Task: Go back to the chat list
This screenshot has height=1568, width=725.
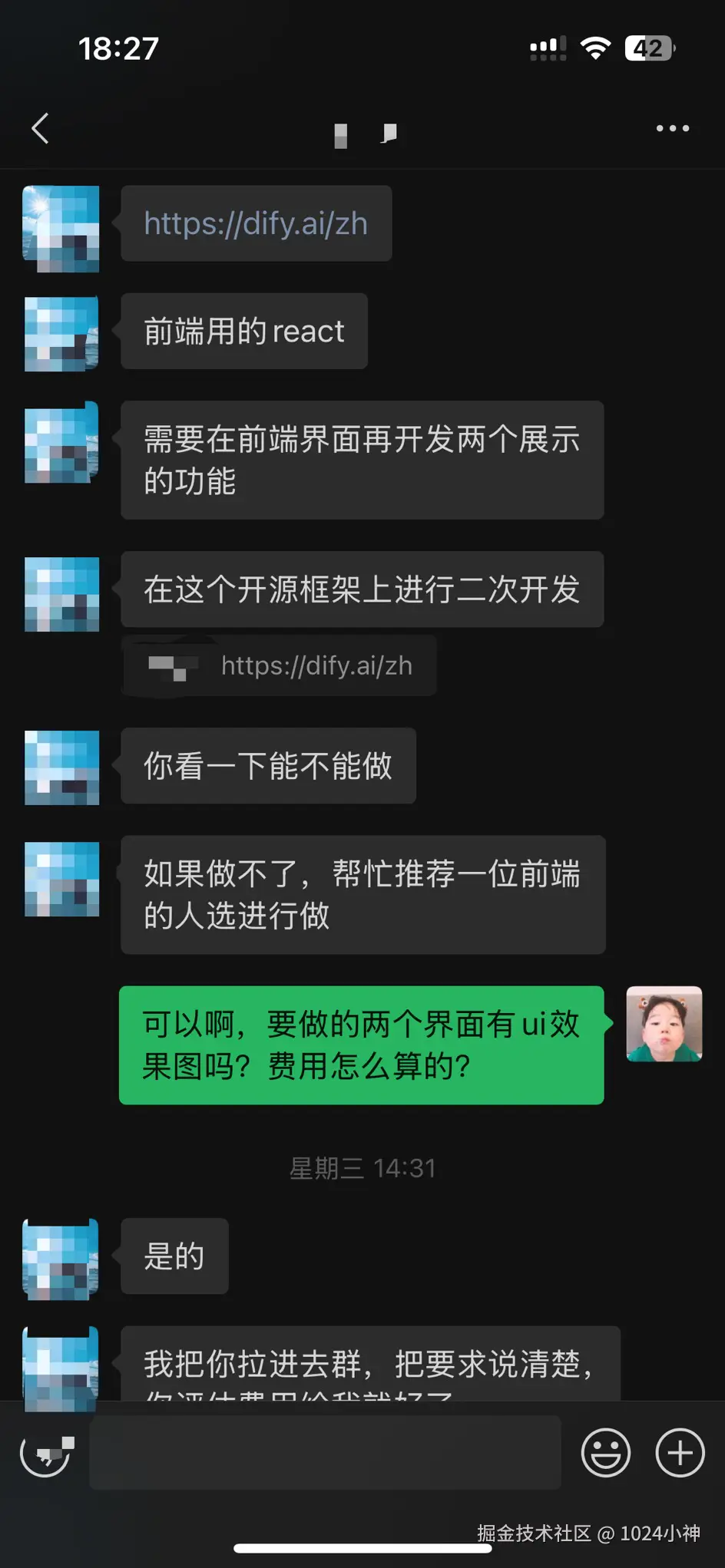Action: click(41, 128)
